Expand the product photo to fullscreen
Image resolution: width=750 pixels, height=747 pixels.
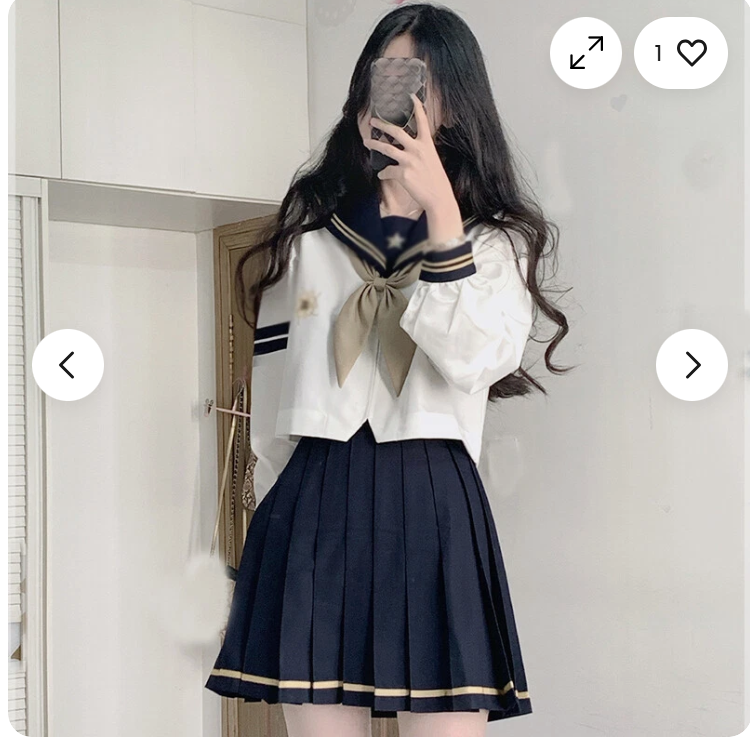[586, 53]
